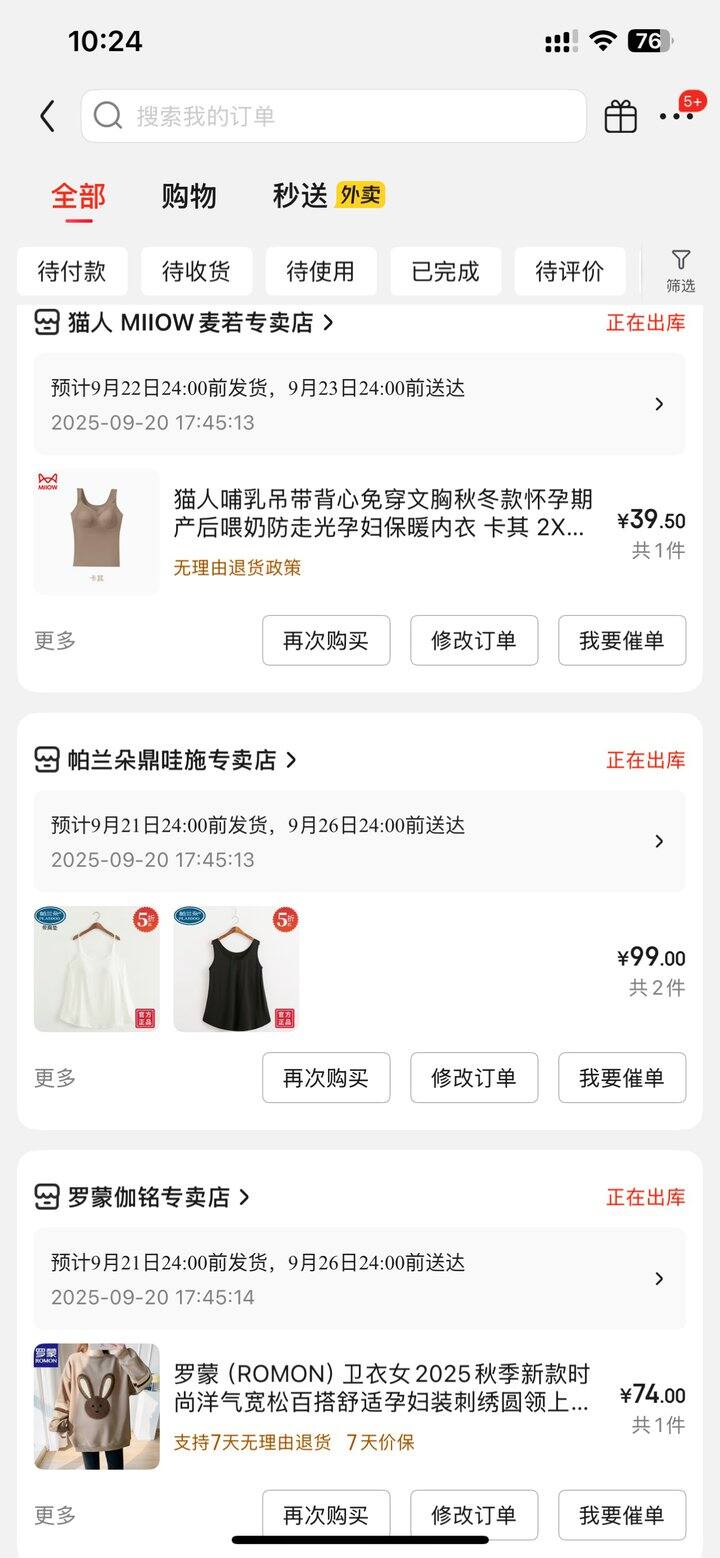720x1558 pixels.
Task: Open the 筛选 filter funnel
Action: click(680, 271)
